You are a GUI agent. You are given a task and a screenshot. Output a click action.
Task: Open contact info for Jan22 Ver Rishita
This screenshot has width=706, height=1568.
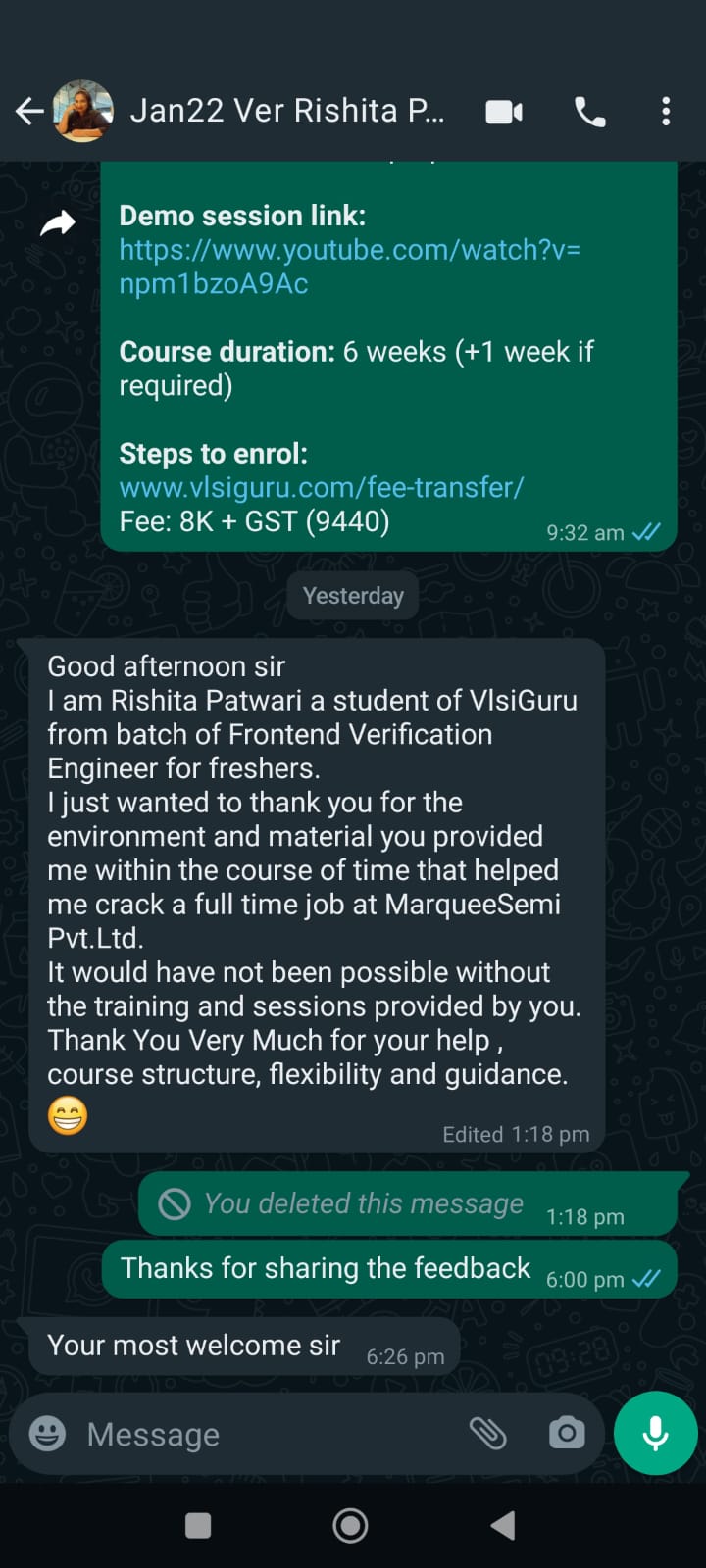coord(287,111)
